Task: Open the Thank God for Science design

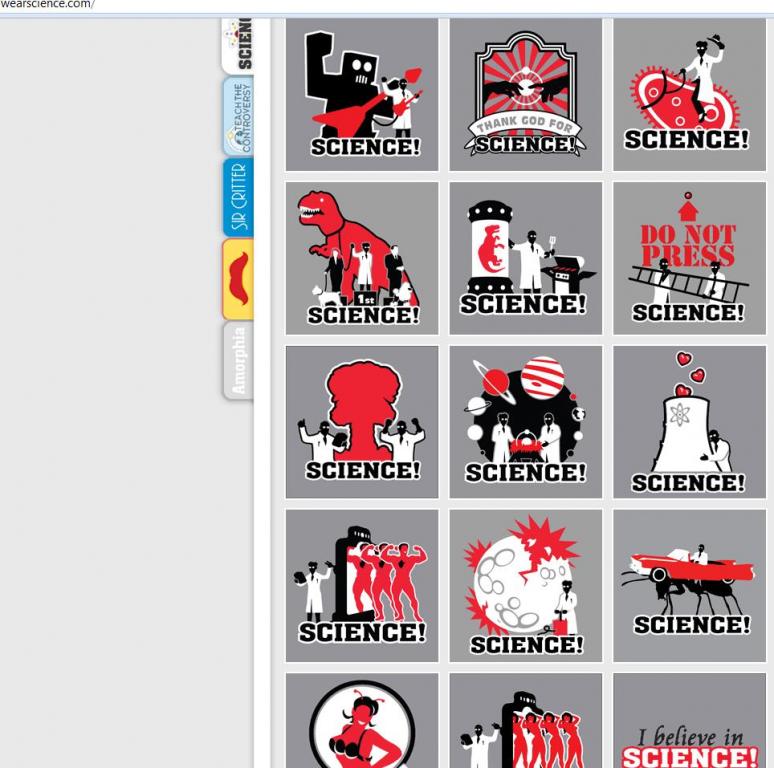Action: 525,94
